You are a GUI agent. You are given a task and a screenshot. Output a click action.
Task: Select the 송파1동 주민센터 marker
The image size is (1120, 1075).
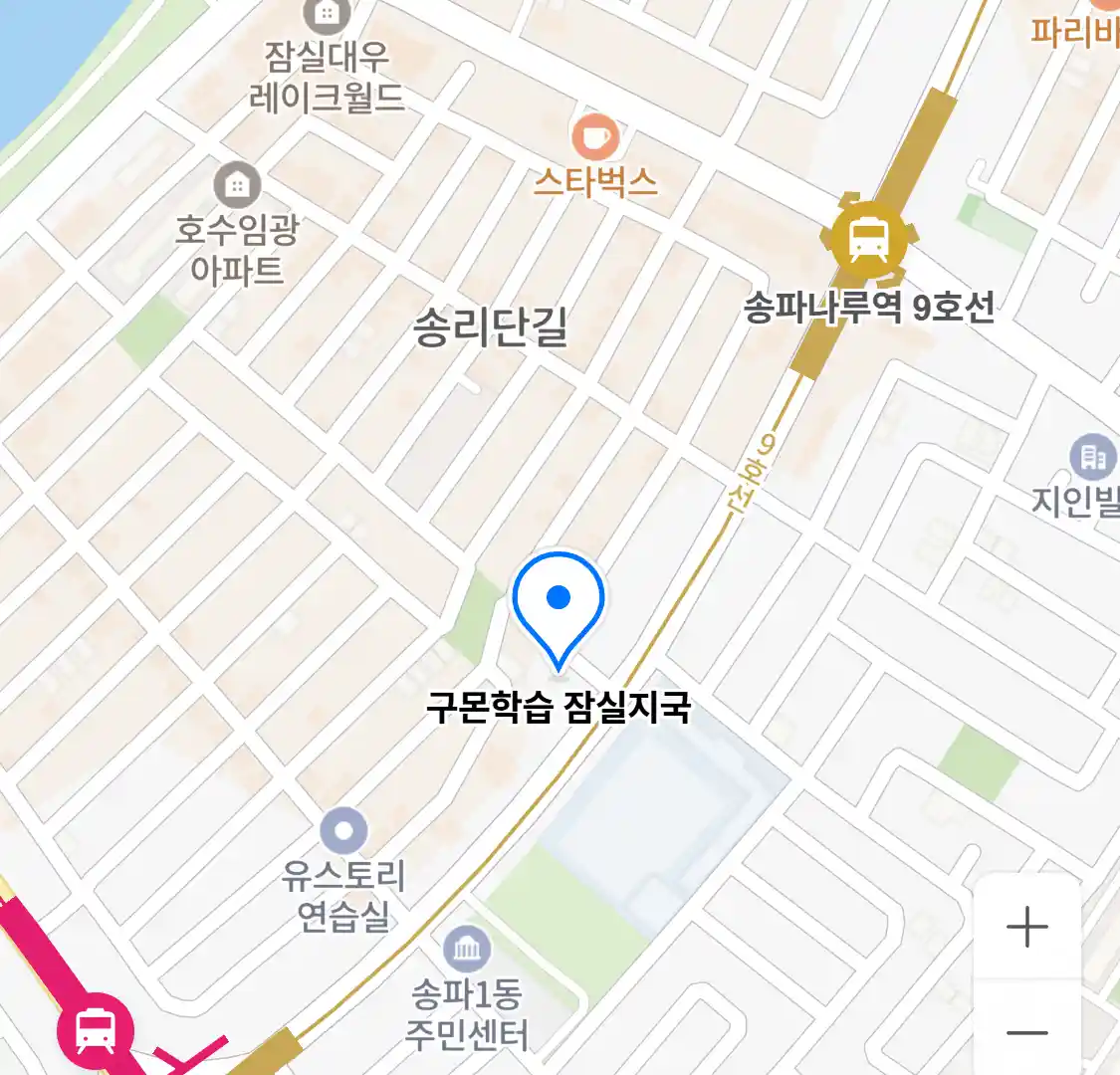pyautogui.click(x=467, y=950)
